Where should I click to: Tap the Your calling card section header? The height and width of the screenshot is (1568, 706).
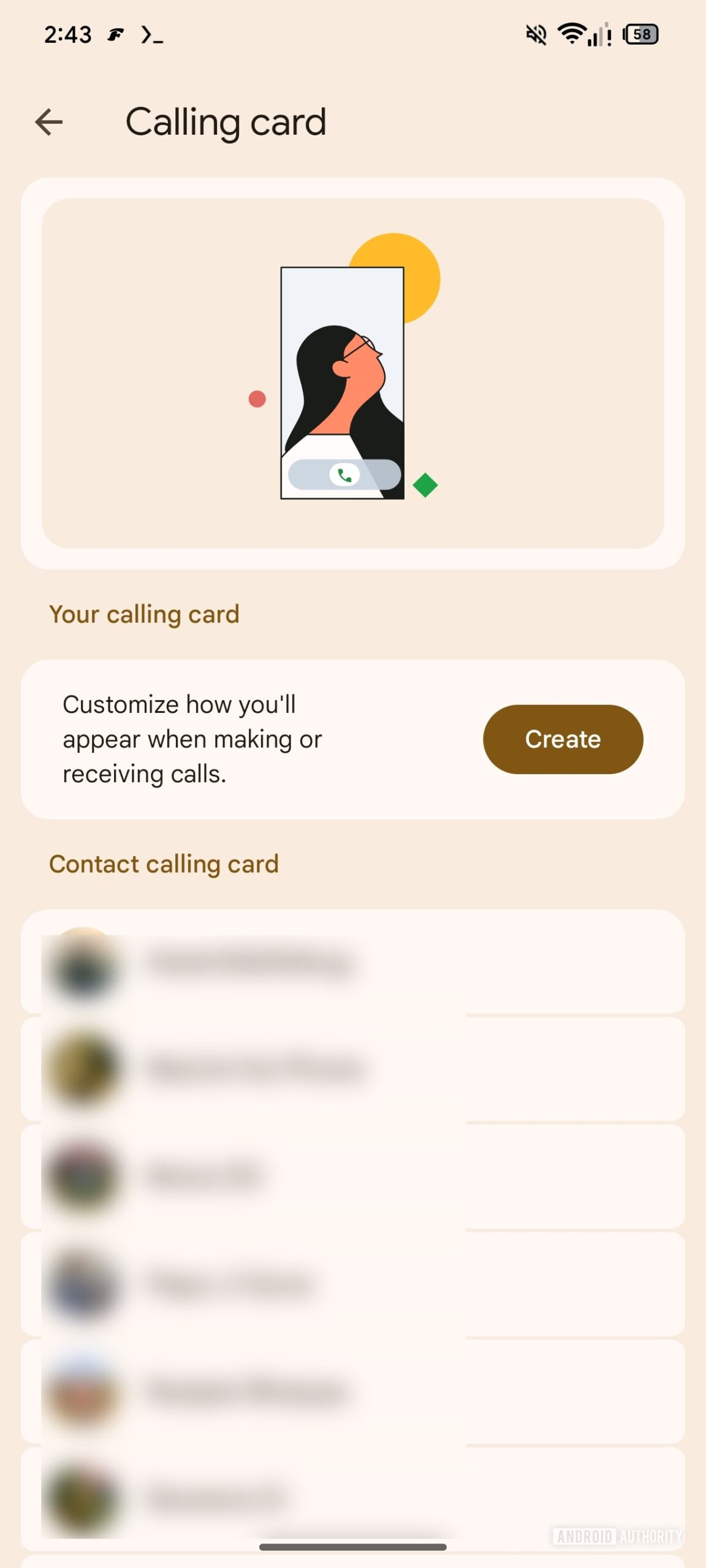(145, 614)
